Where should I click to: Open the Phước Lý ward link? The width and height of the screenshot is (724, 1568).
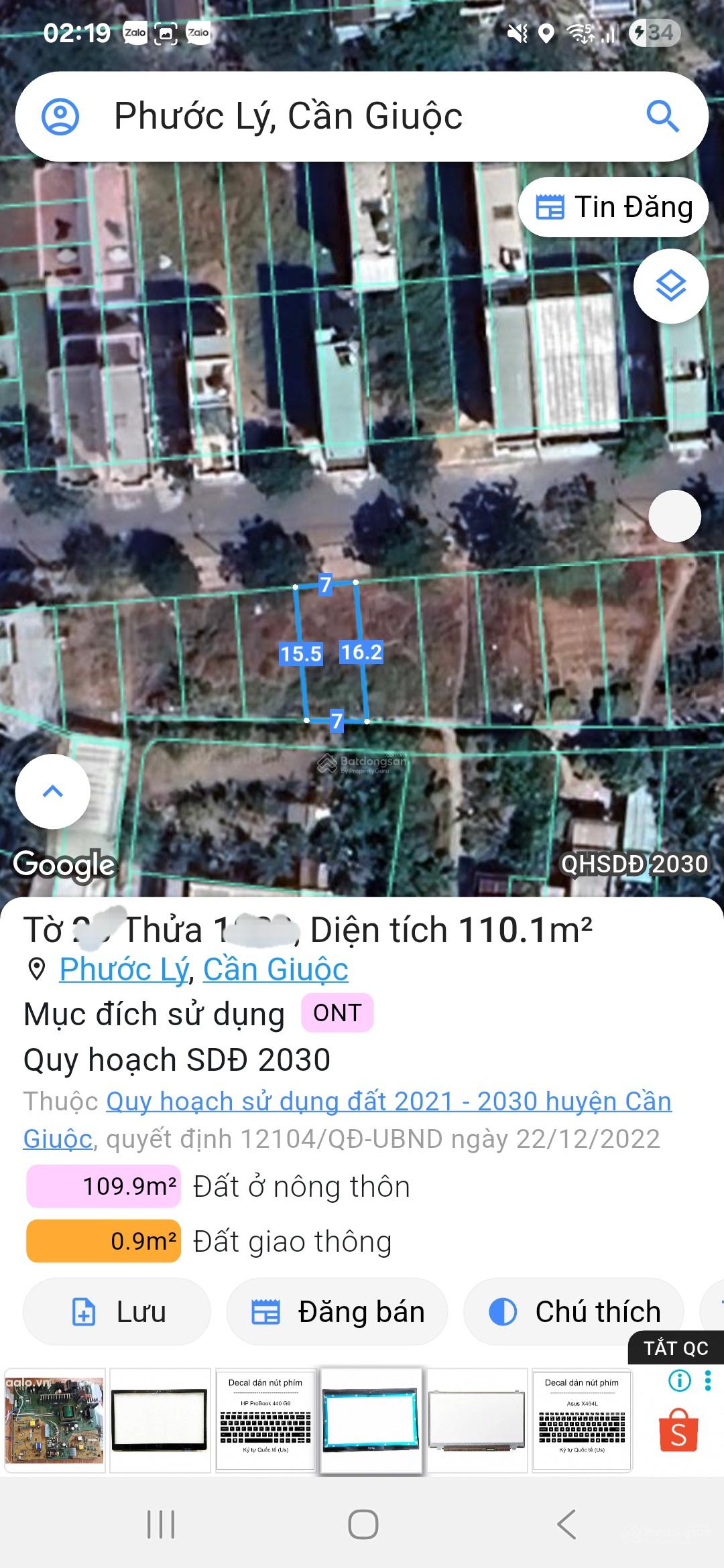point(125,969)
